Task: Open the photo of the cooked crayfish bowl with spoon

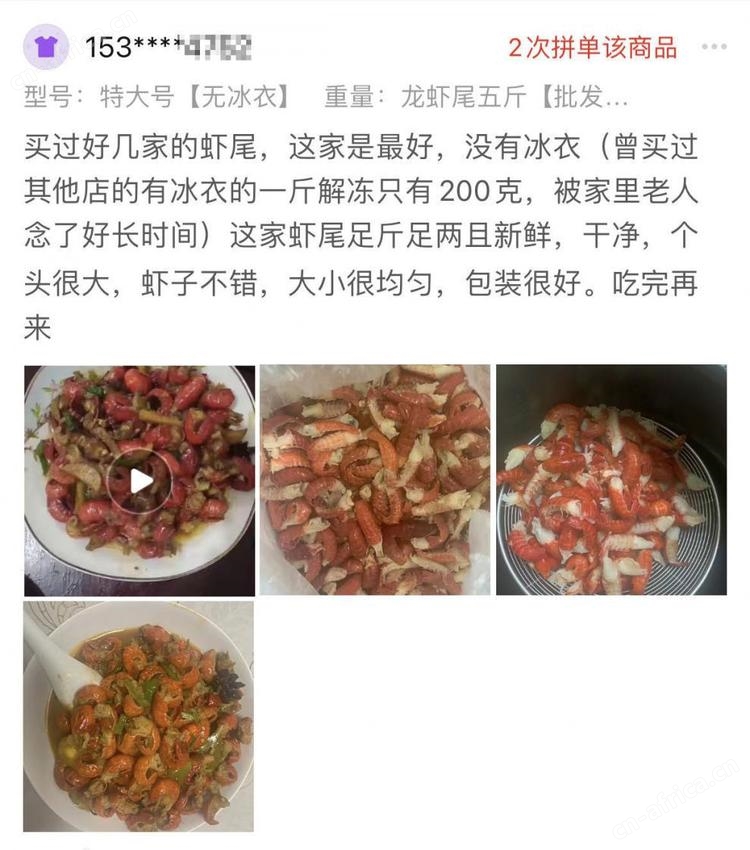Action: coord(140,716)
